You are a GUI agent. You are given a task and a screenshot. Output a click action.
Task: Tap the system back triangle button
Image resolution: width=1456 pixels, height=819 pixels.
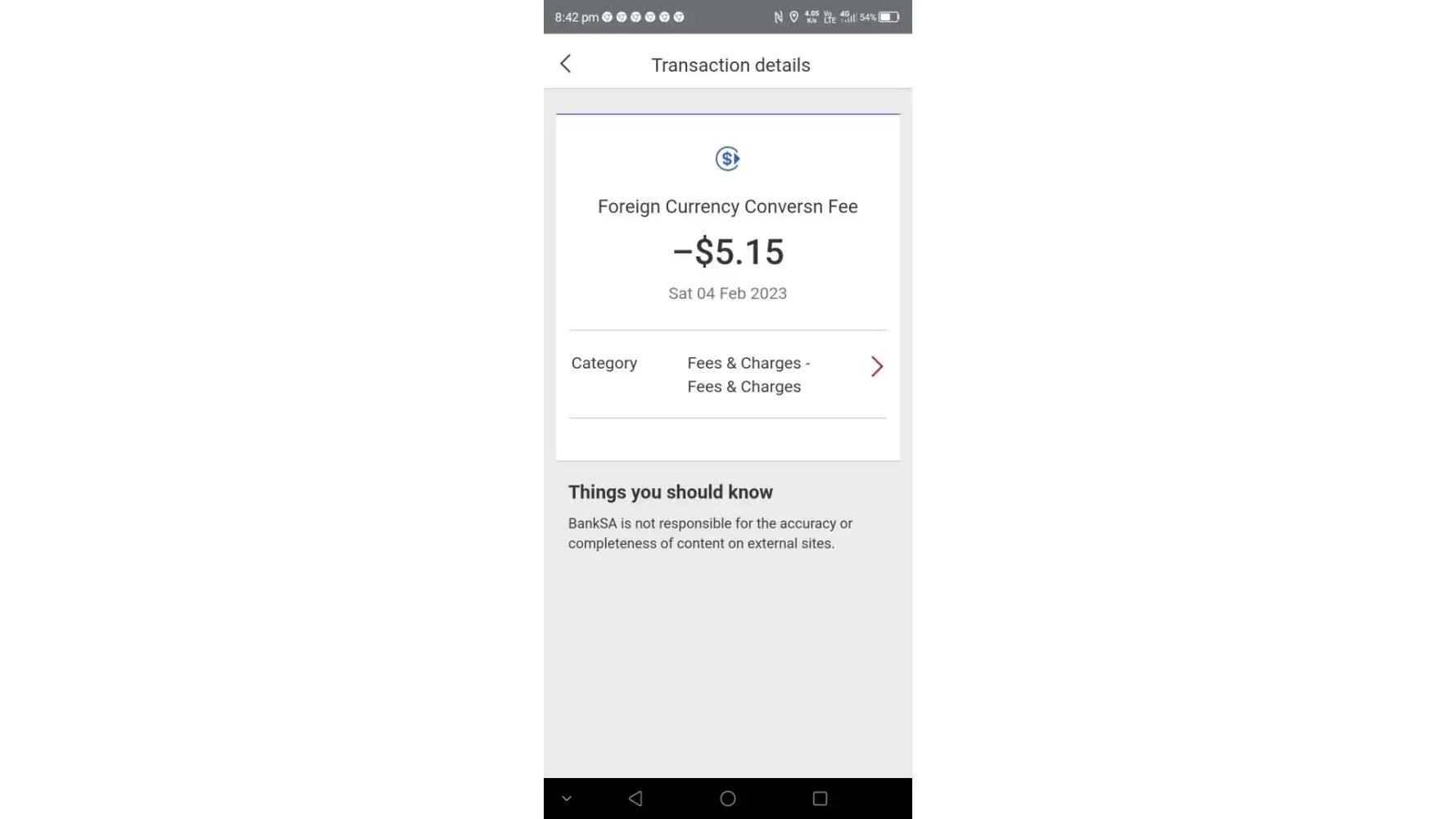635,799
